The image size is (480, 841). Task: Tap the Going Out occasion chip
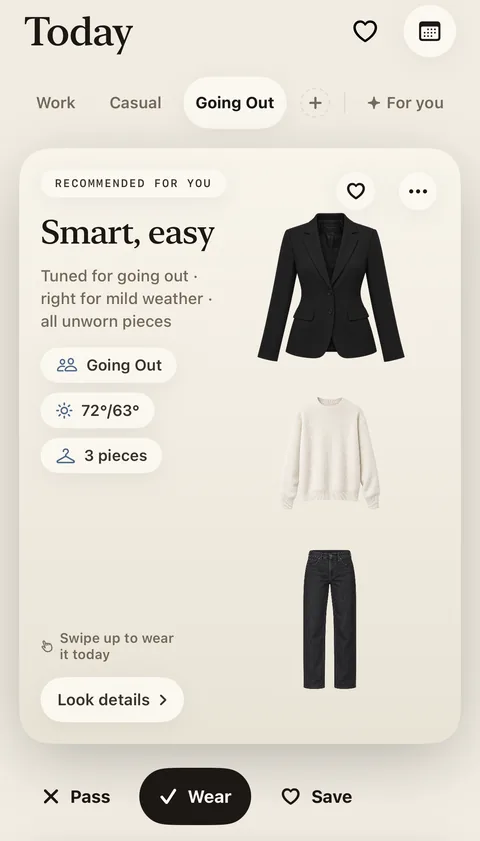tap(108, 365)
